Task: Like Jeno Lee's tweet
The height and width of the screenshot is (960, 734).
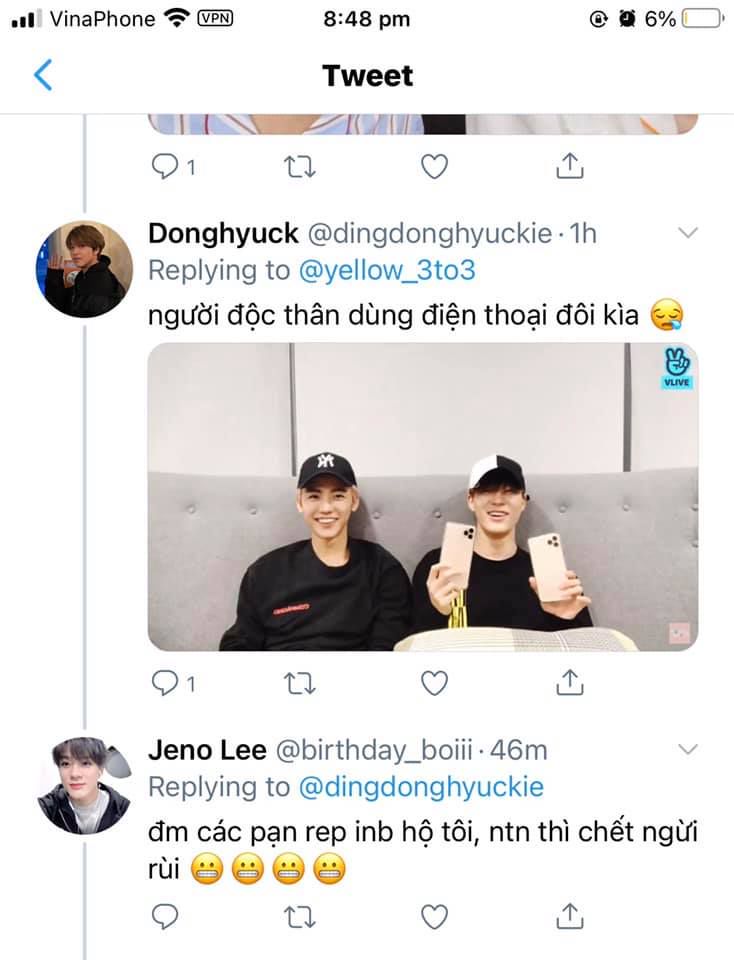Action: [x=433, y=914]
